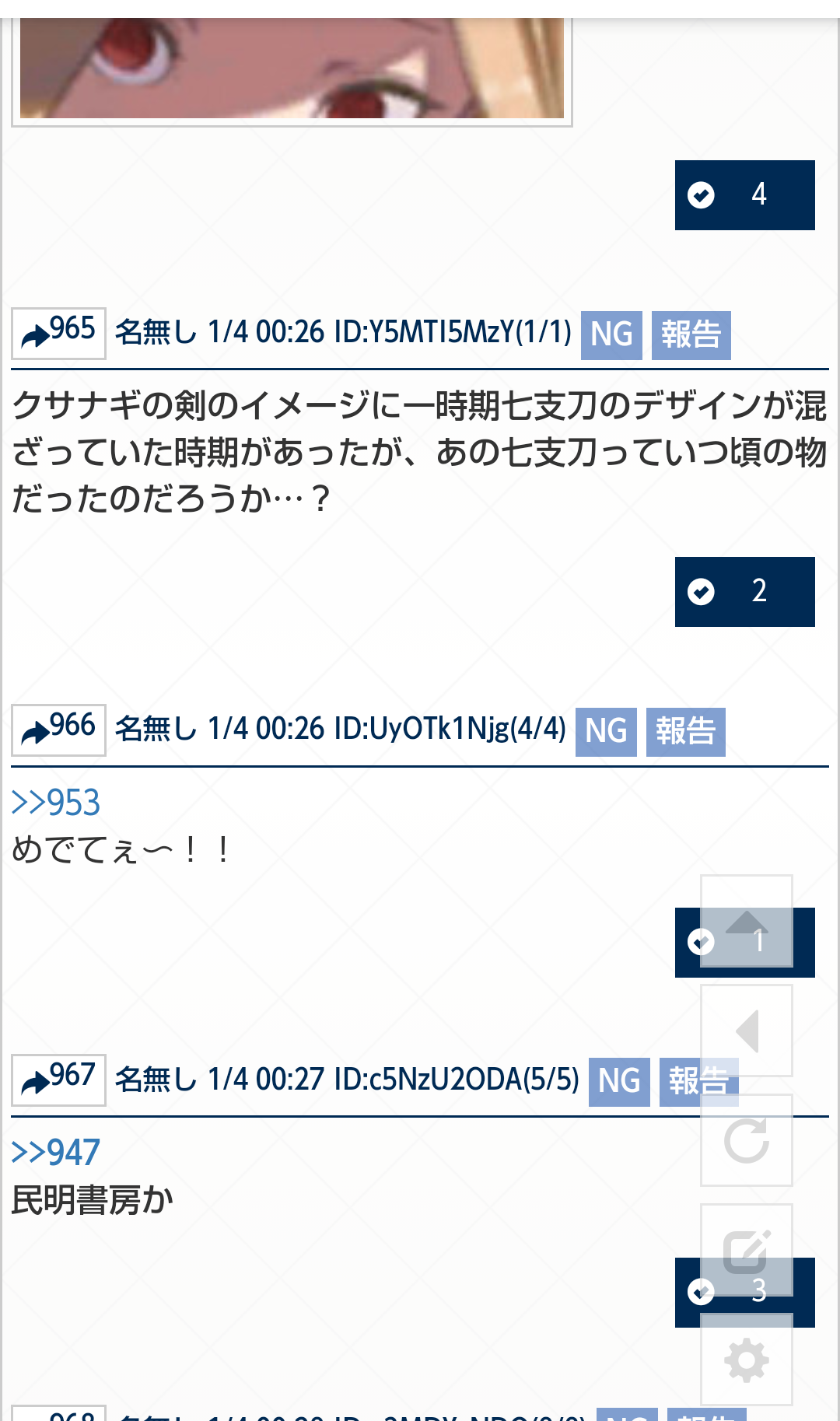Viewport: 840px width, 1421px height.
Task: Reply to post number 965
Action: coord(58,333)
